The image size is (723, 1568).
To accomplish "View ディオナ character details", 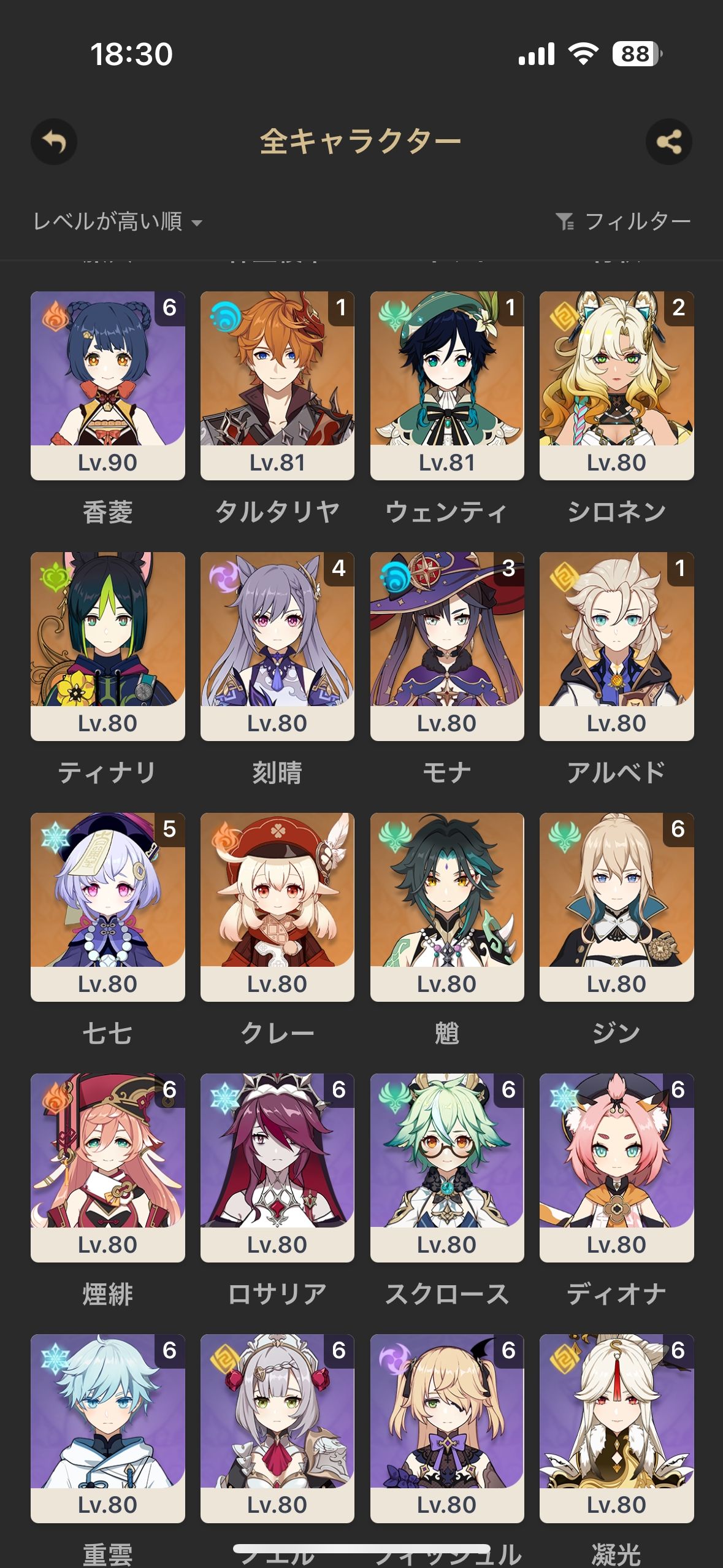I will 616,1167.
